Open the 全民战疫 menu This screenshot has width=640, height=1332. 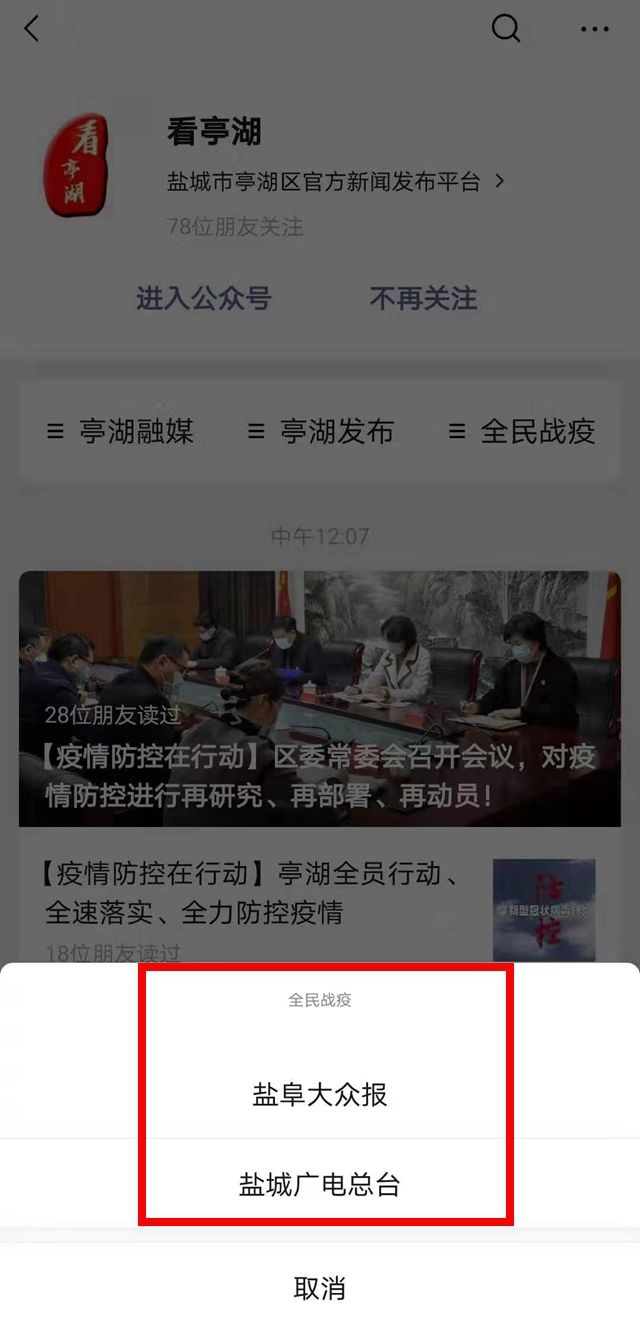click(x=522, y=432)
